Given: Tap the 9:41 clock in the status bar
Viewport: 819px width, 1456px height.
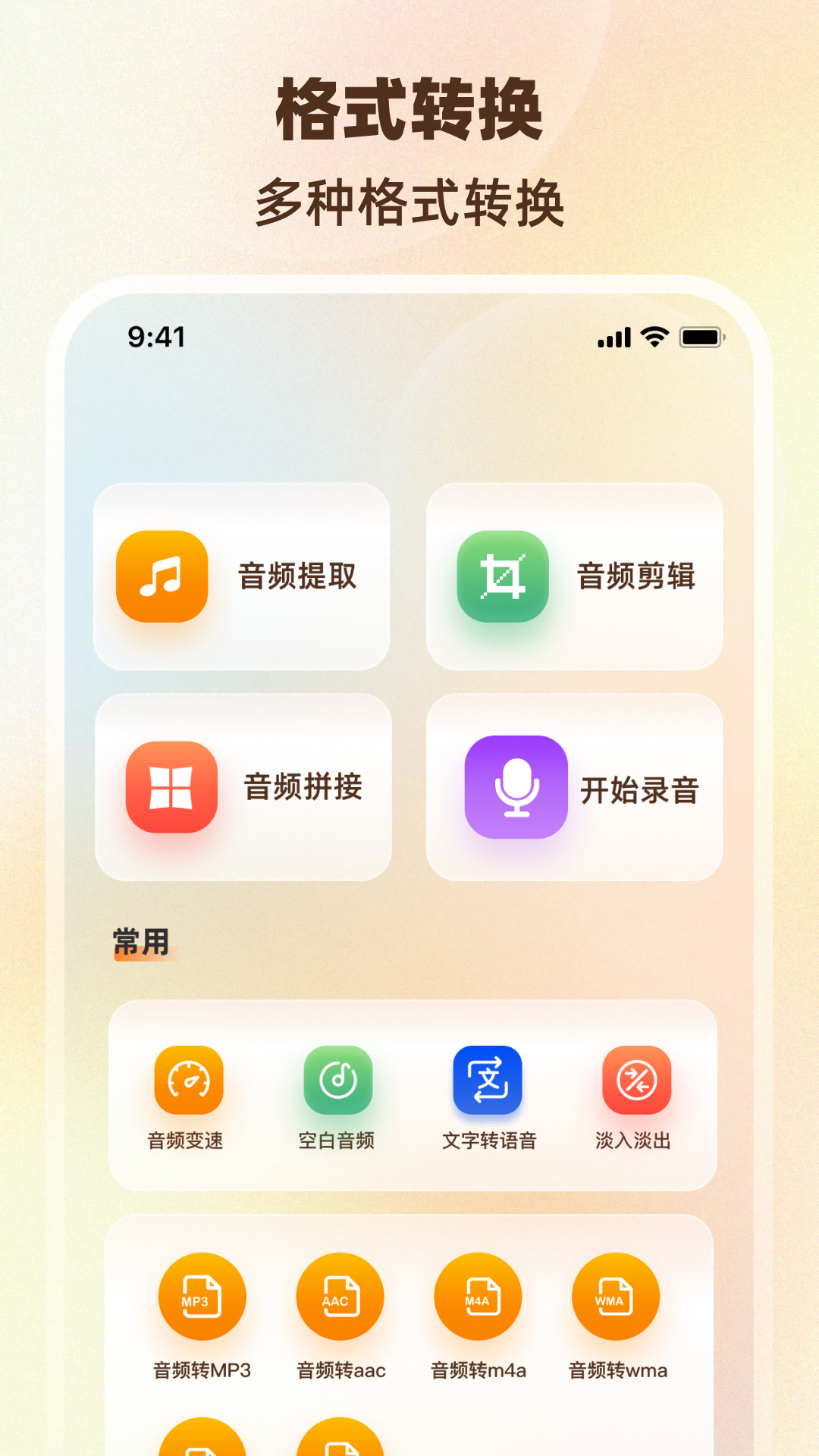Looking at the screenshot, I should point(155,336).
